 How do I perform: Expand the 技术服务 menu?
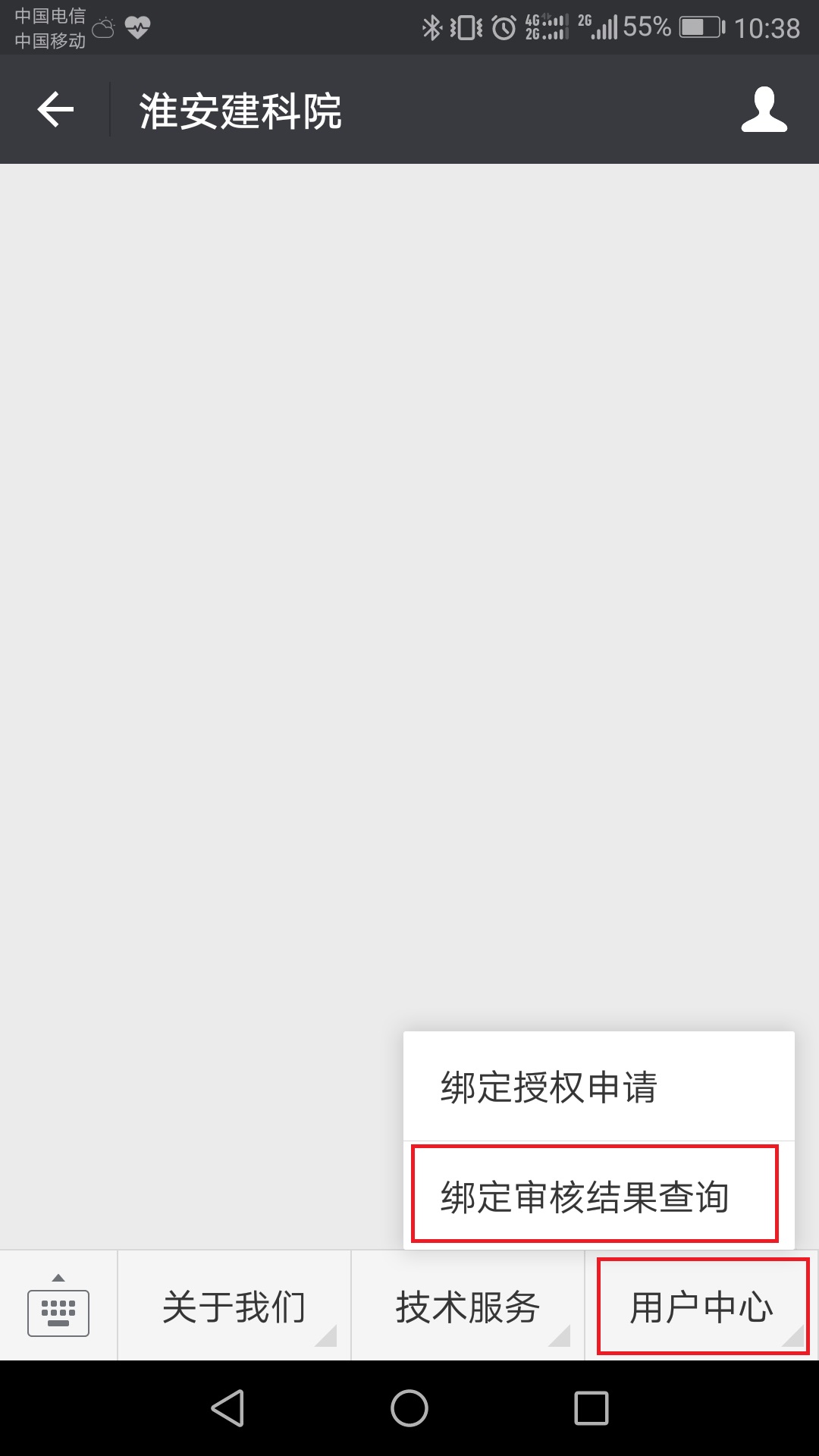point(468,1307)
